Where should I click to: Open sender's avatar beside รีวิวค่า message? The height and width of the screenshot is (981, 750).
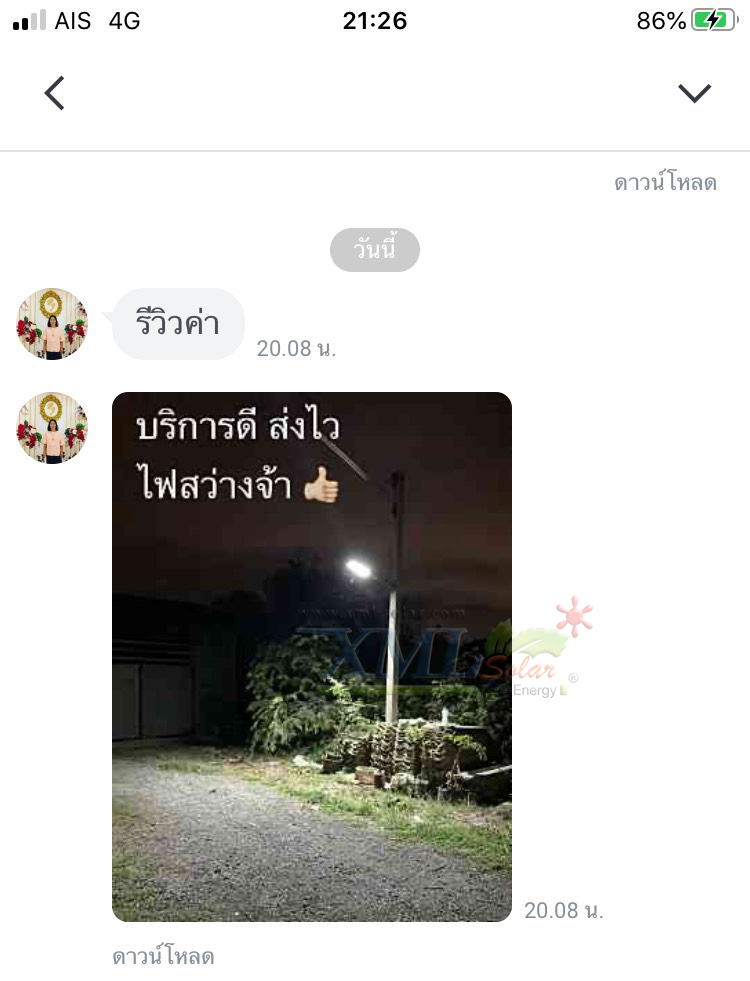tap(52, 324)
